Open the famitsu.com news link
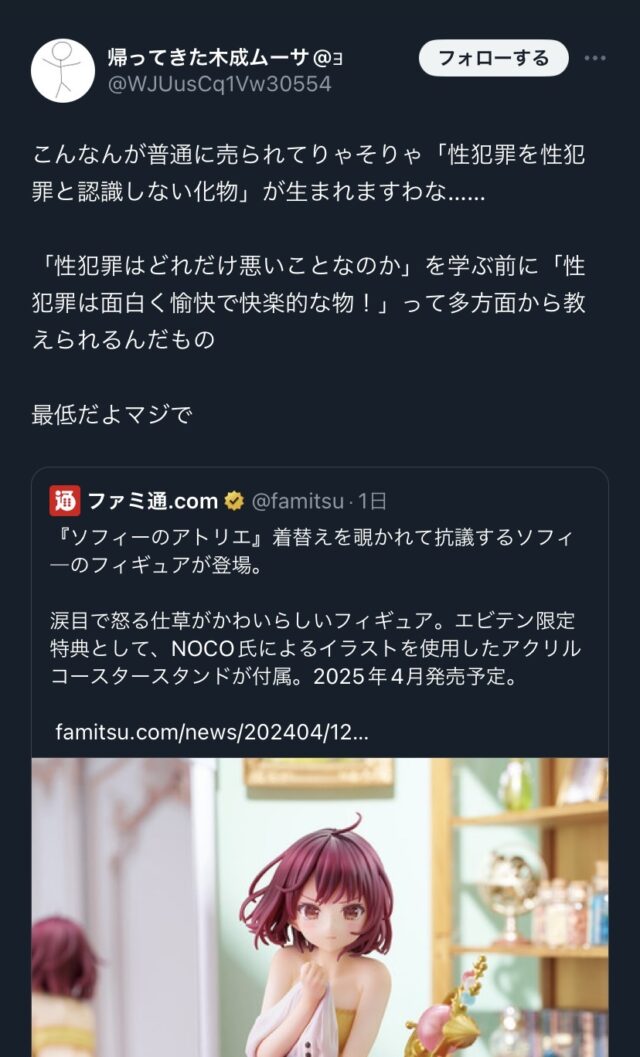 (212, 731)
